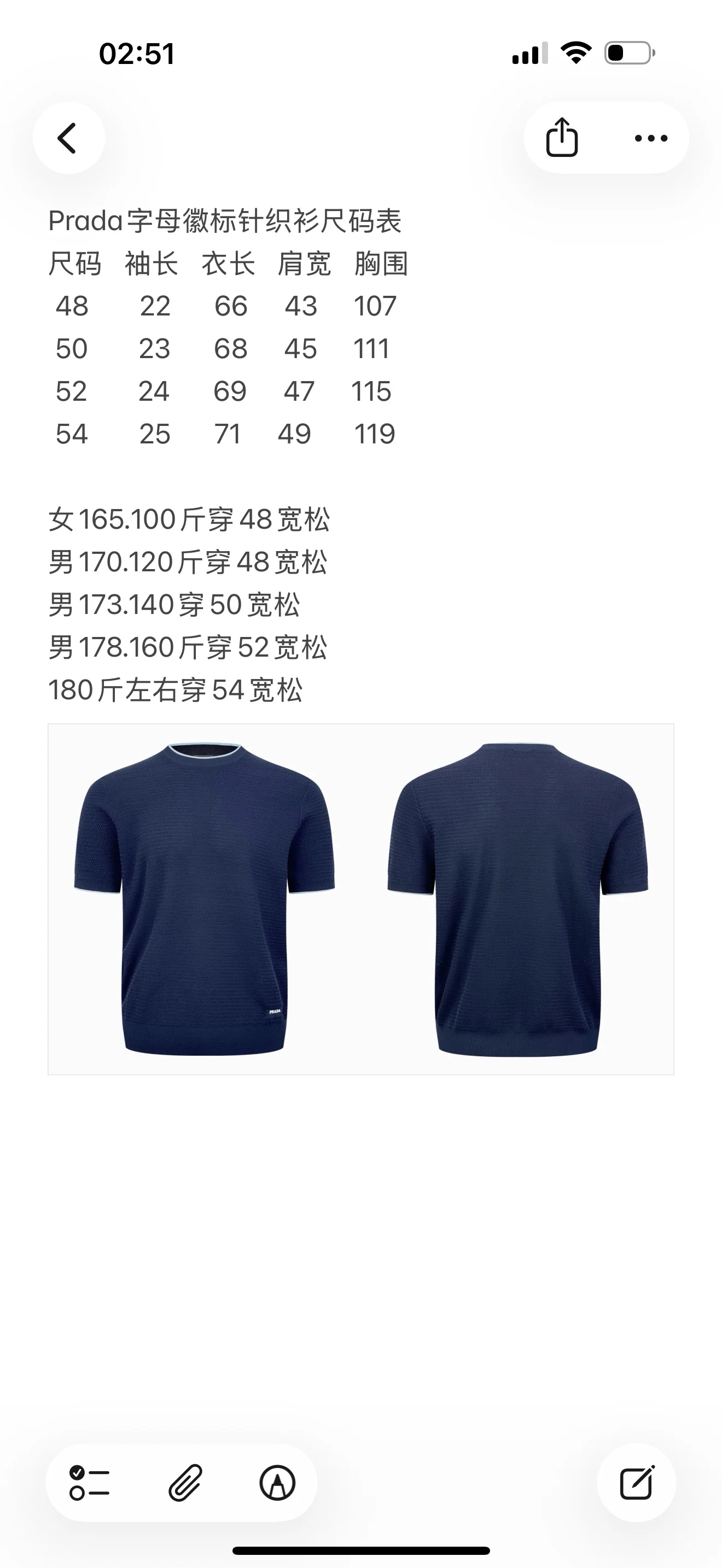Compose a new note

[637, 1483]
